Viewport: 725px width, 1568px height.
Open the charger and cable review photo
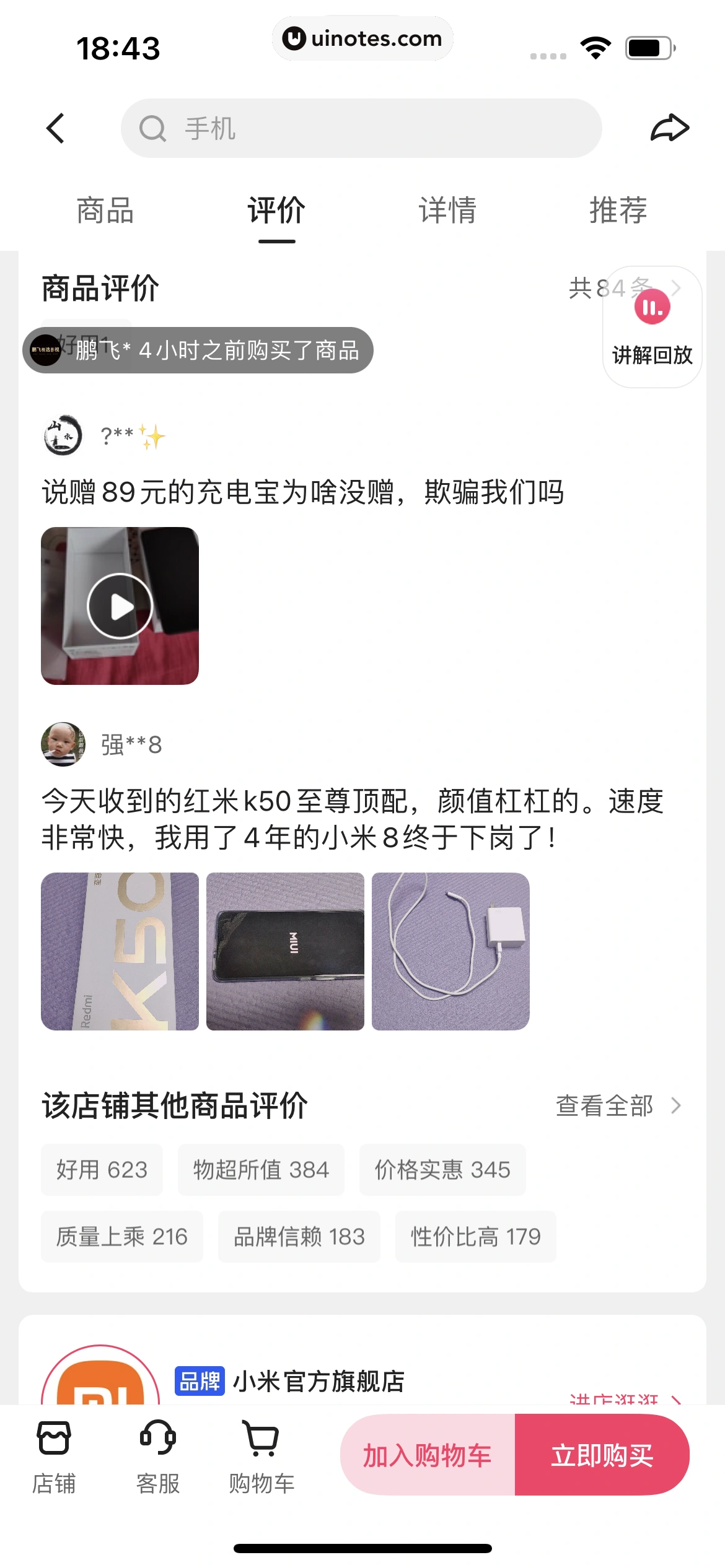click(x=450, y=951)
